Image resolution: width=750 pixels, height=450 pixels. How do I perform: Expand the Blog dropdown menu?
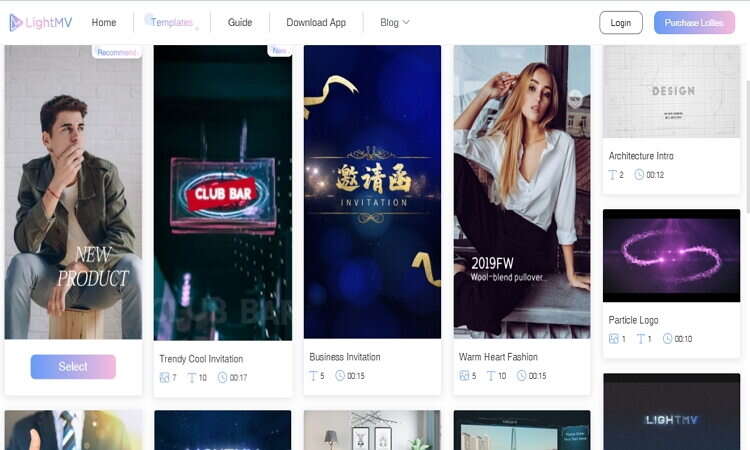click(394, 22)
